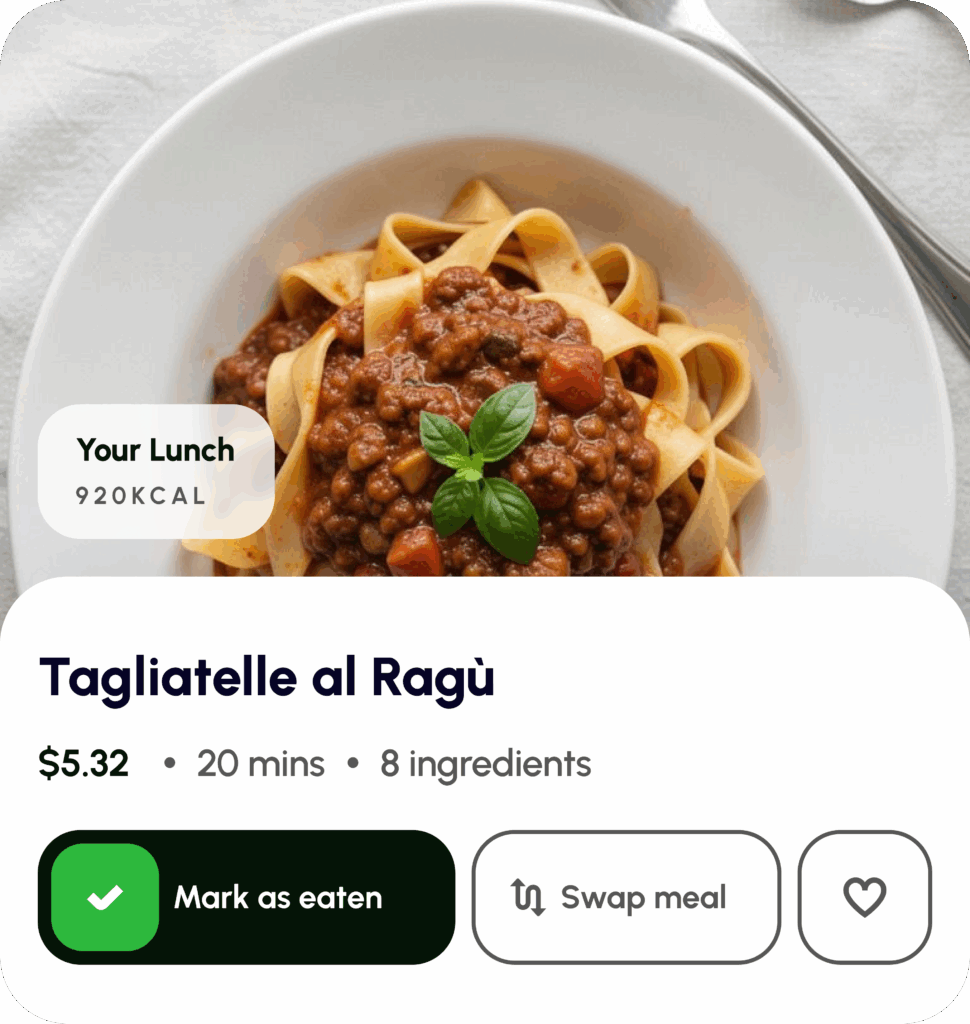Favorite the meal with the heart button
This screenshot has height=1024, width=970.
click(864, 897)
